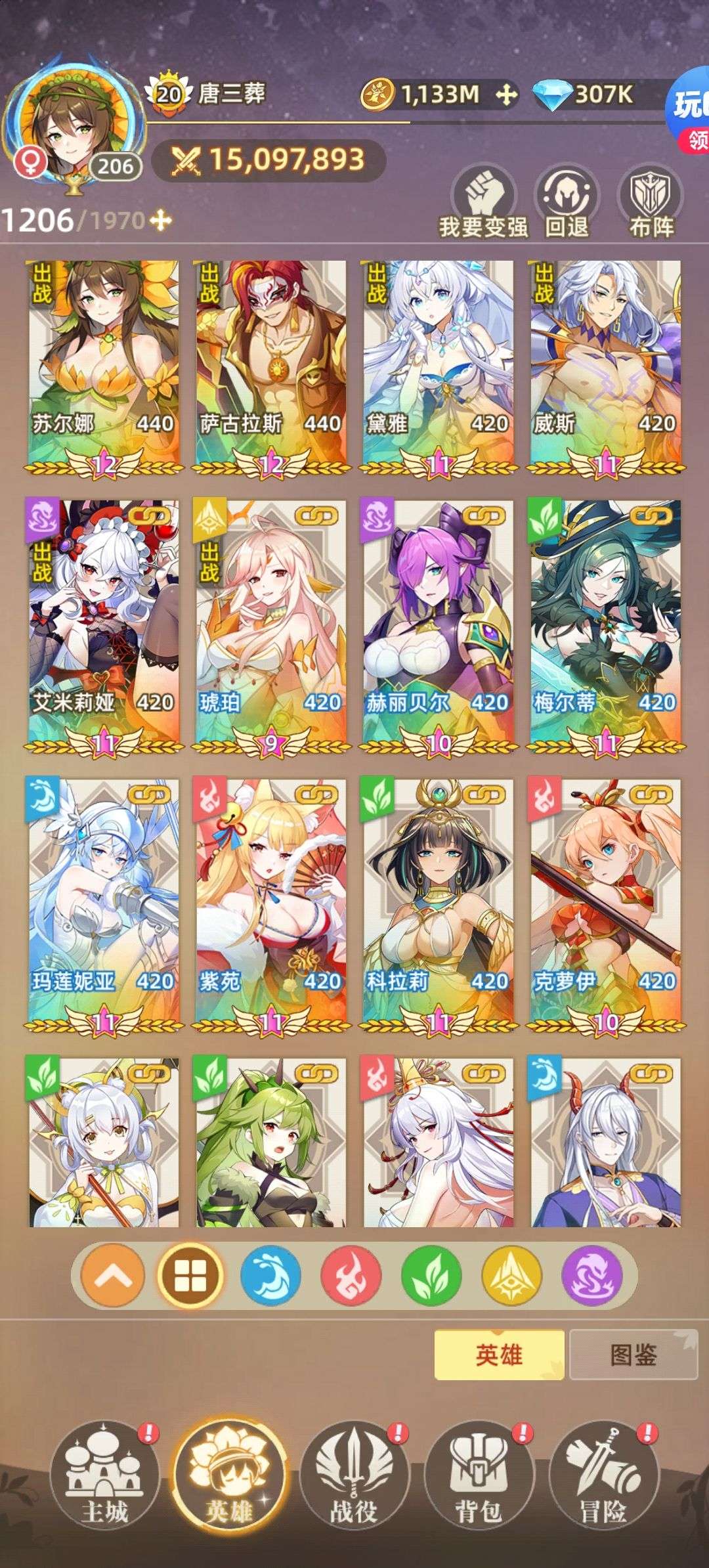
Task: Open hero card 萨古拉斯
Action: click(270, 367)
